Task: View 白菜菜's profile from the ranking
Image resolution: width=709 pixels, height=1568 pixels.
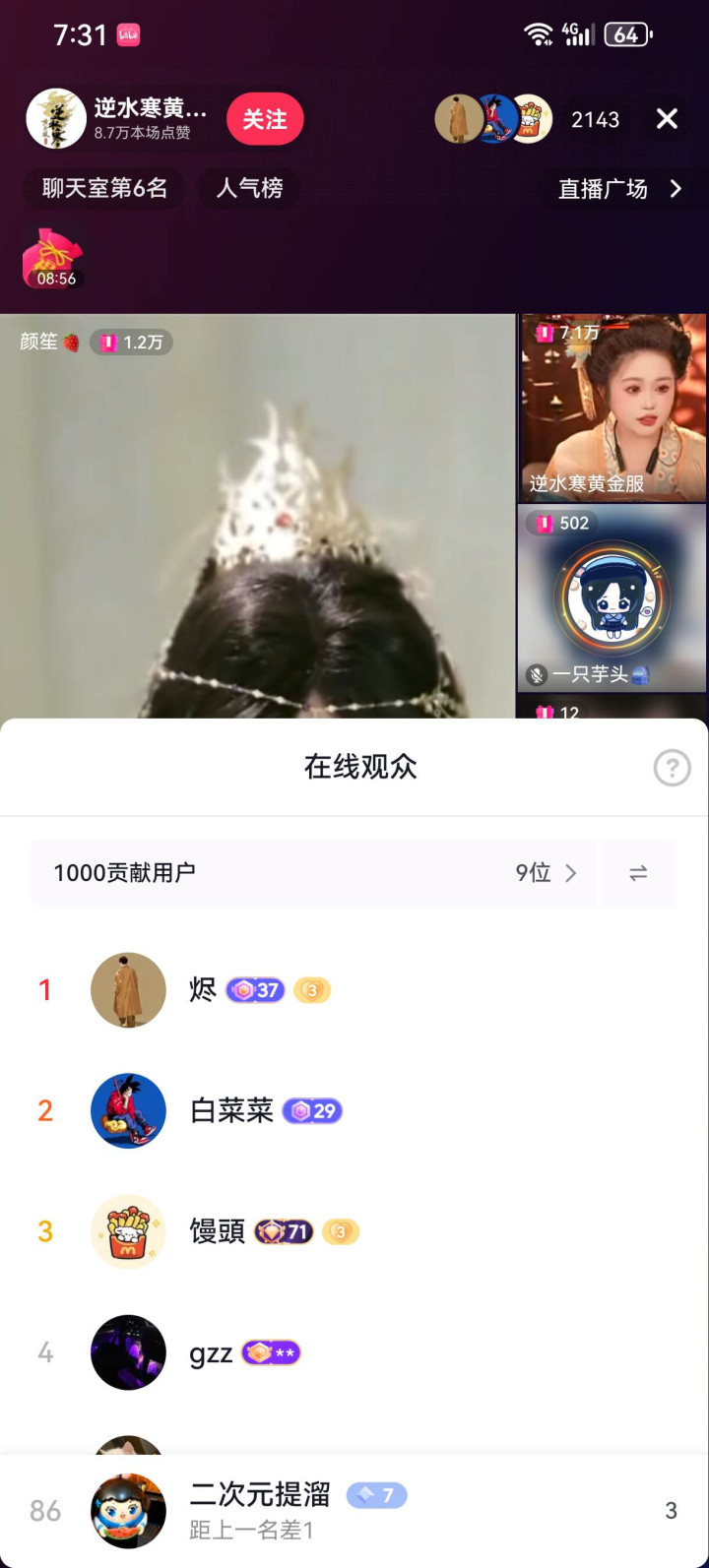Action: tap(128, 1110)
